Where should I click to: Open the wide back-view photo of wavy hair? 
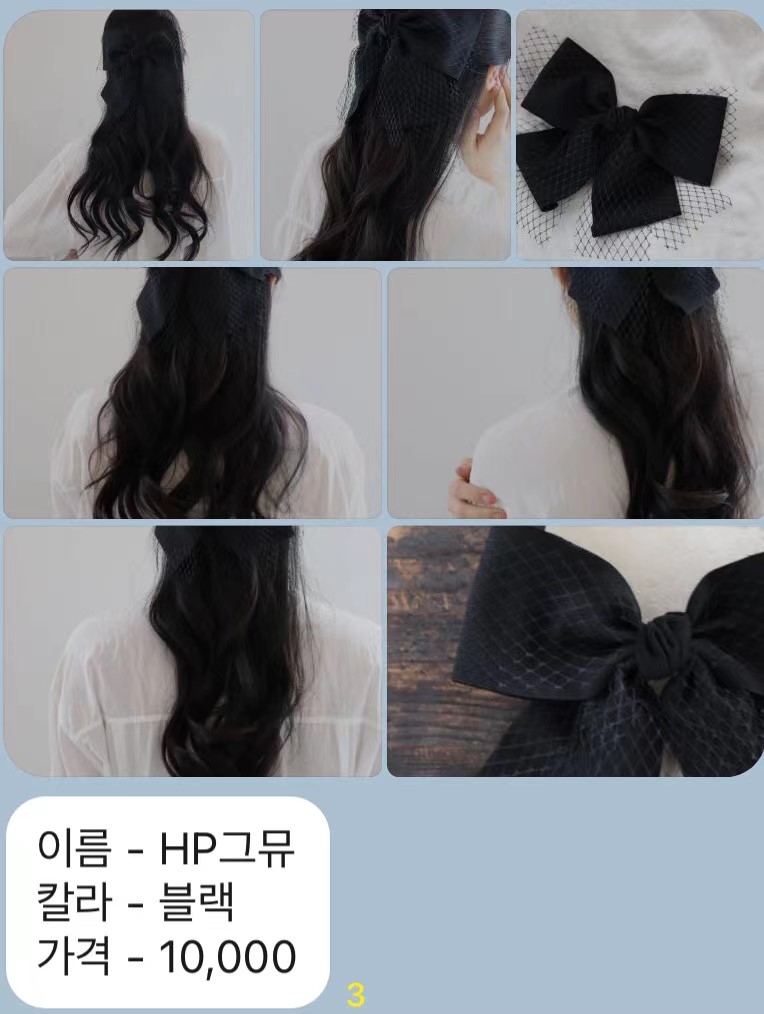pos(192,392)
